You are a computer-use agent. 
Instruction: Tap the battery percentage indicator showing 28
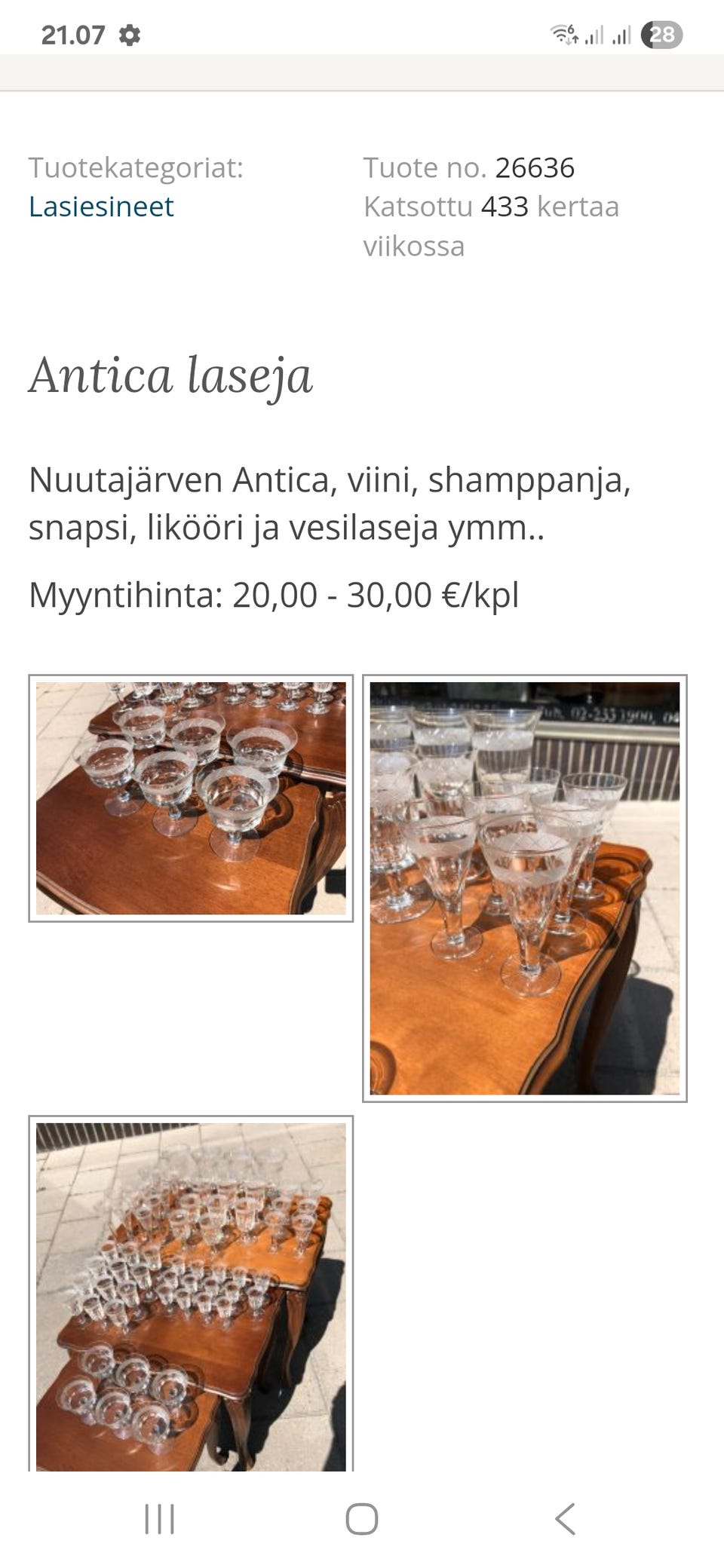[x=661, y=33]
